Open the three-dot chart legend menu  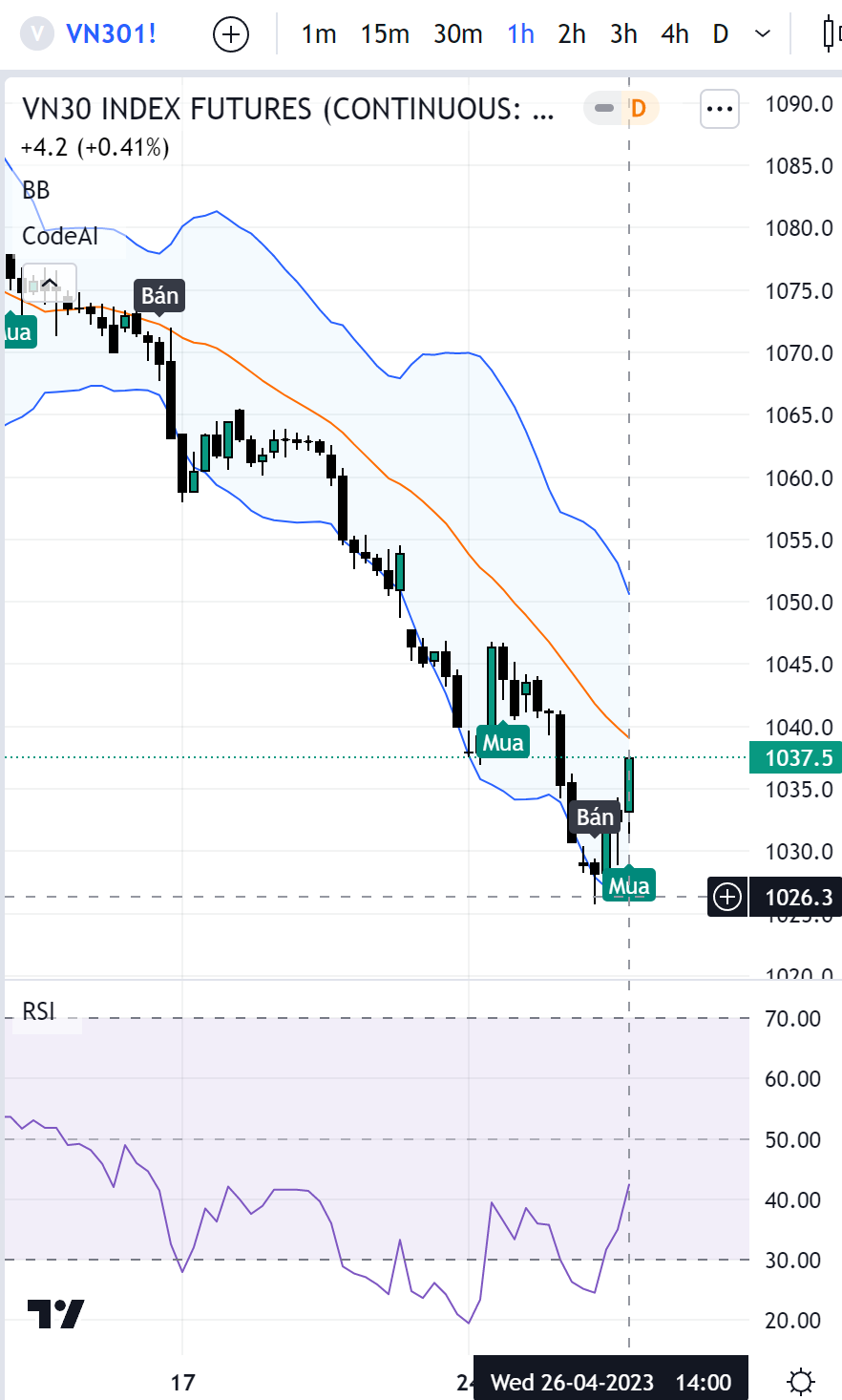pos(719,109)
